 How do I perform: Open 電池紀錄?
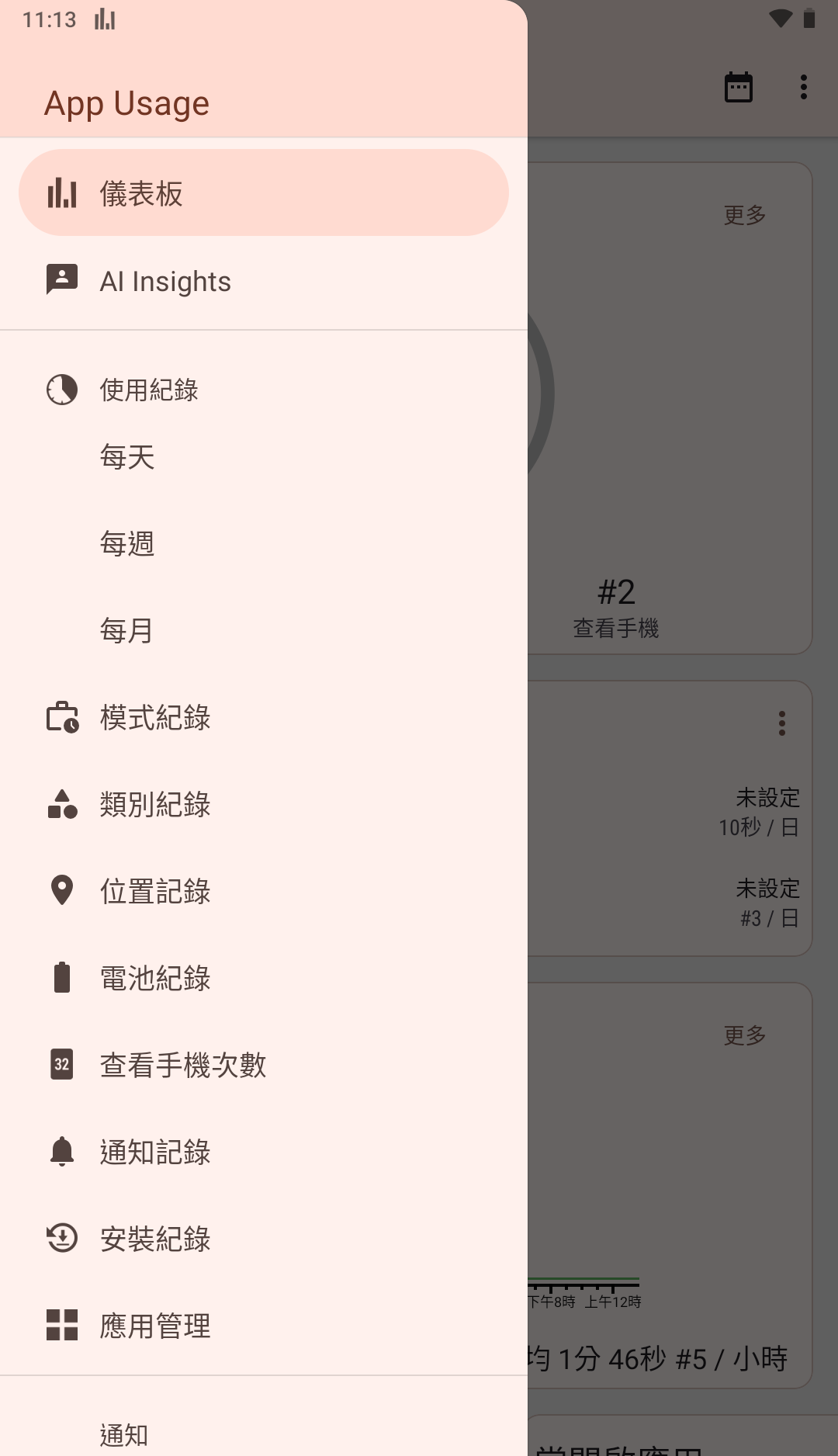[x=264, y=979]
